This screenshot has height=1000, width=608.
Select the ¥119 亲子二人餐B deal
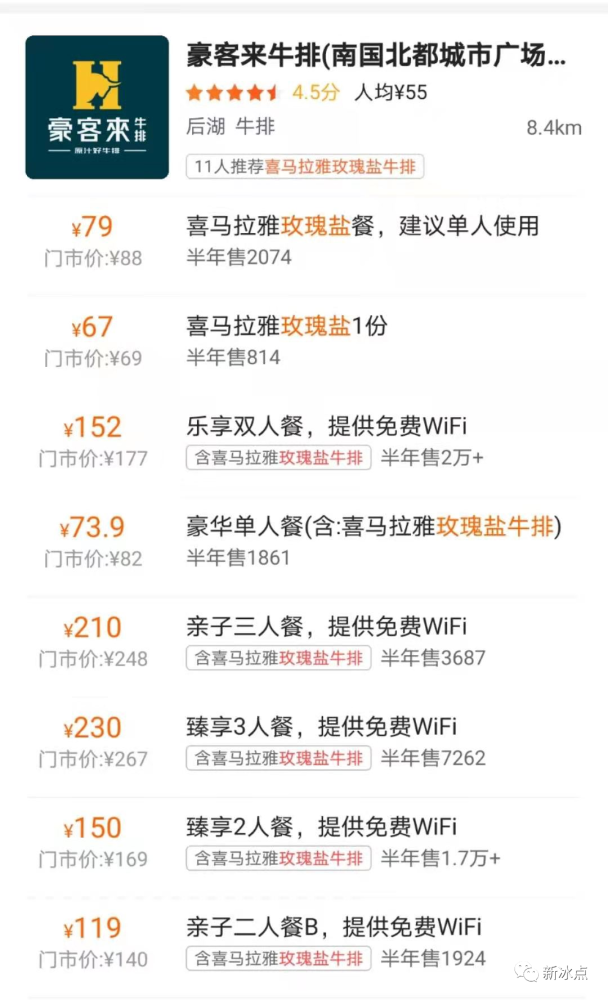[334, 927]
